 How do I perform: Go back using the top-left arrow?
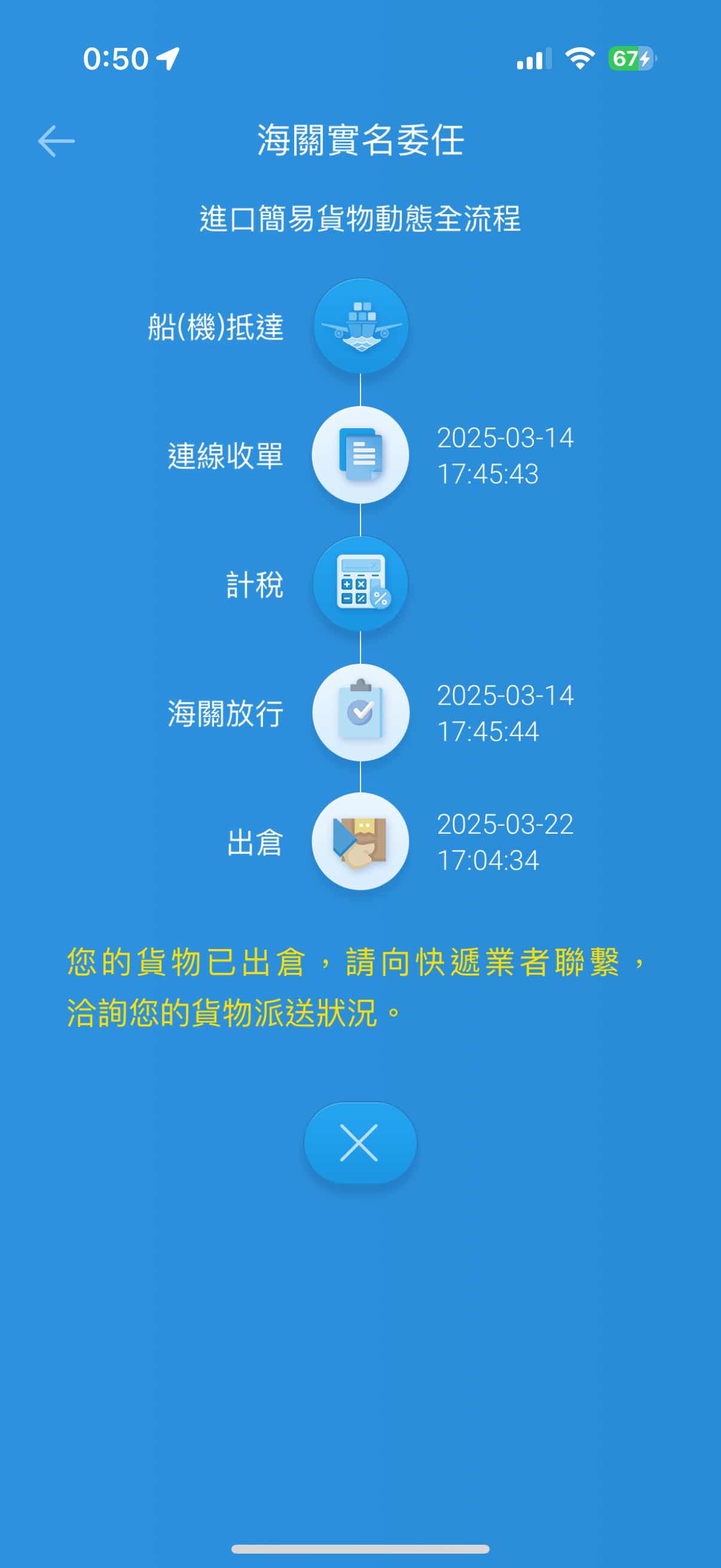click(x=56, y=141)
